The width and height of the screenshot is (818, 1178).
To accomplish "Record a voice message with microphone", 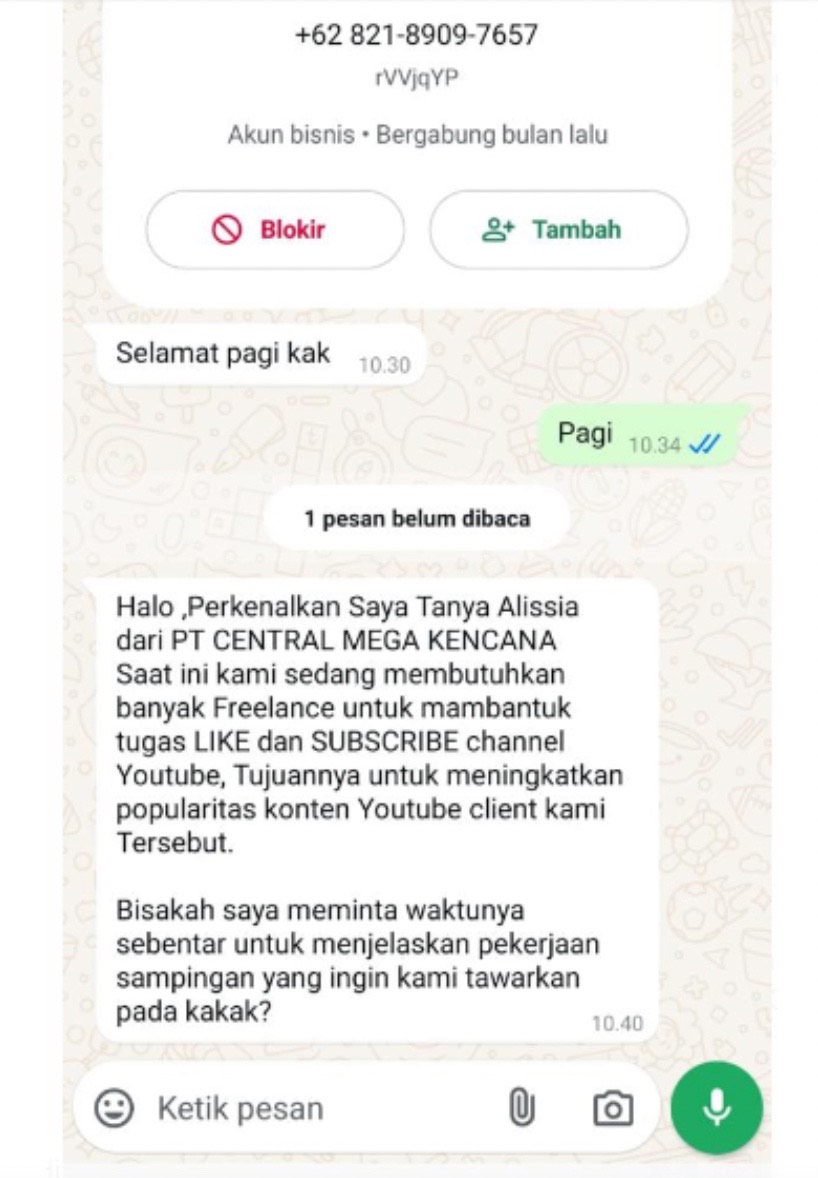I will pos(716,1108).
